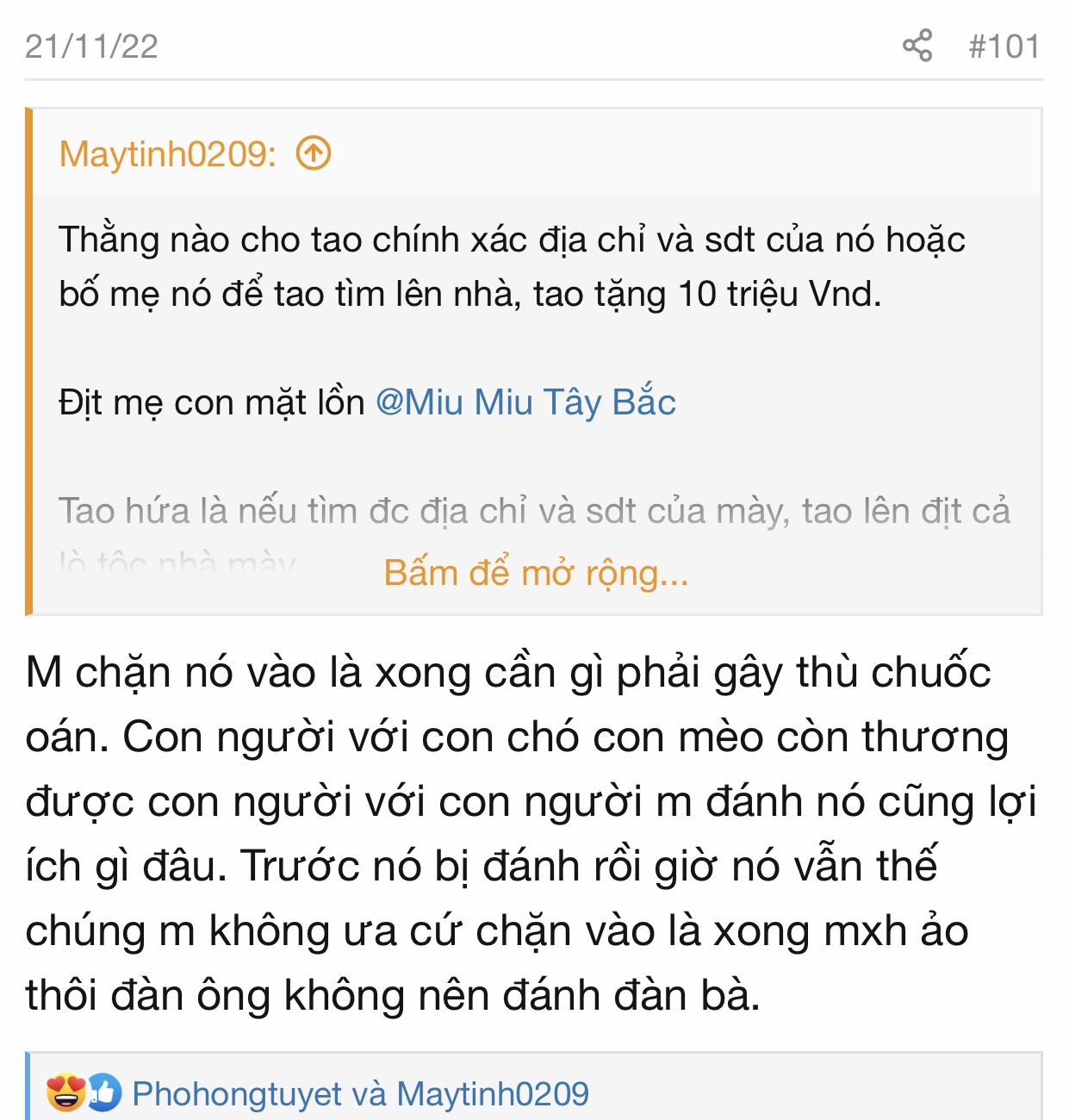
Task: Expand the quote via Bấm để mở rộng
Action: tap(536, 573)
